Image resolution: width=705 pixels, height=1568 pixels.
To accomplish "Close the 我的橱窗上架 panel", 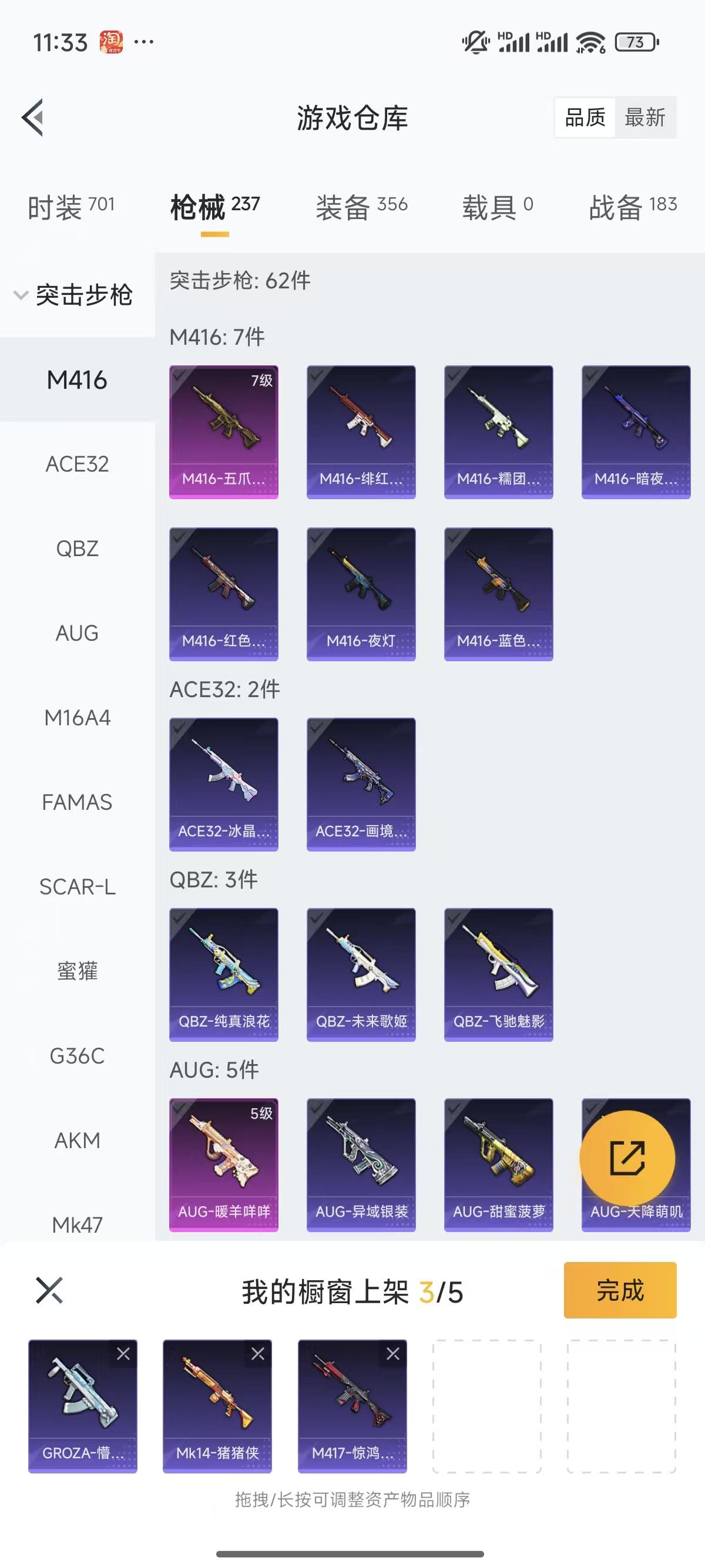I will 49,1290.
